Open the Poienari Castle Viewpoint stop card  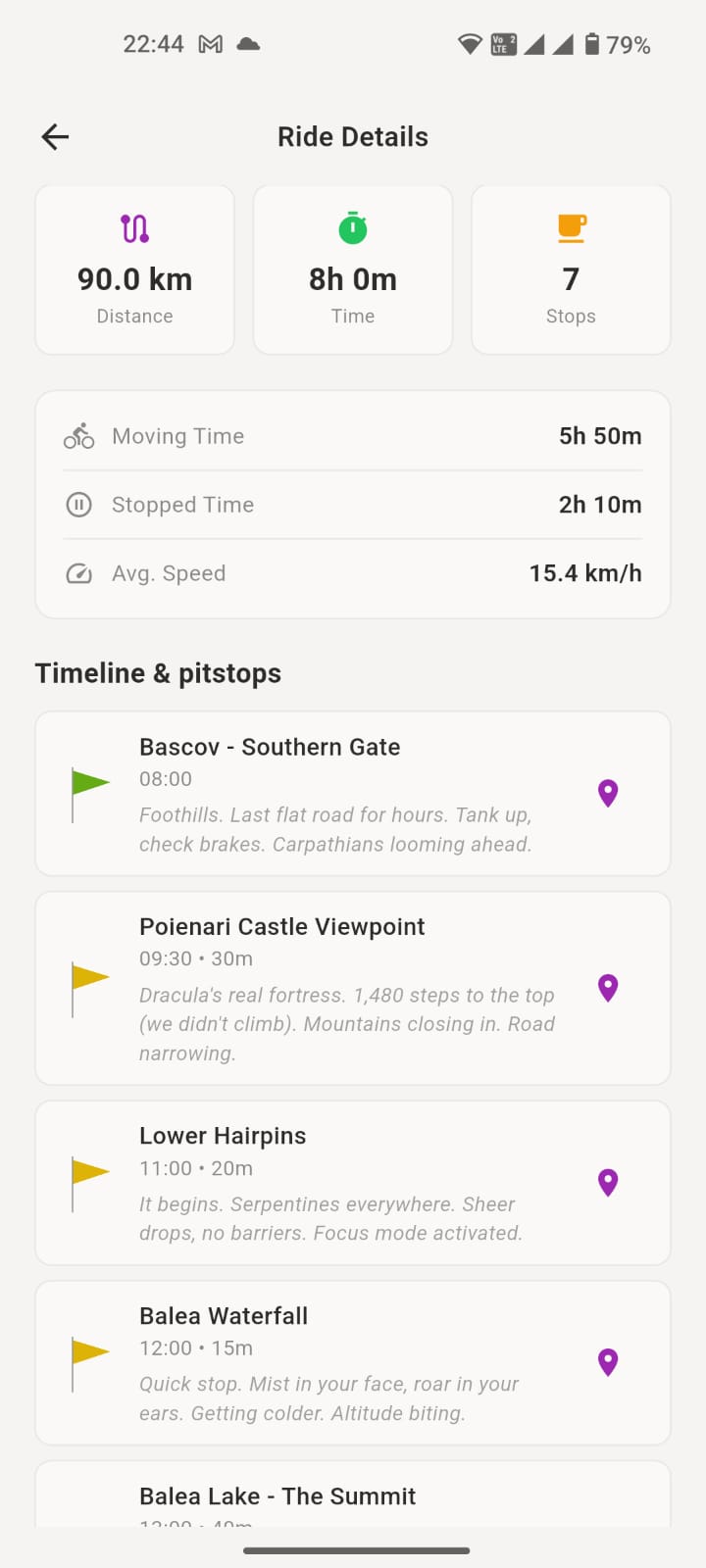[333, 988]
